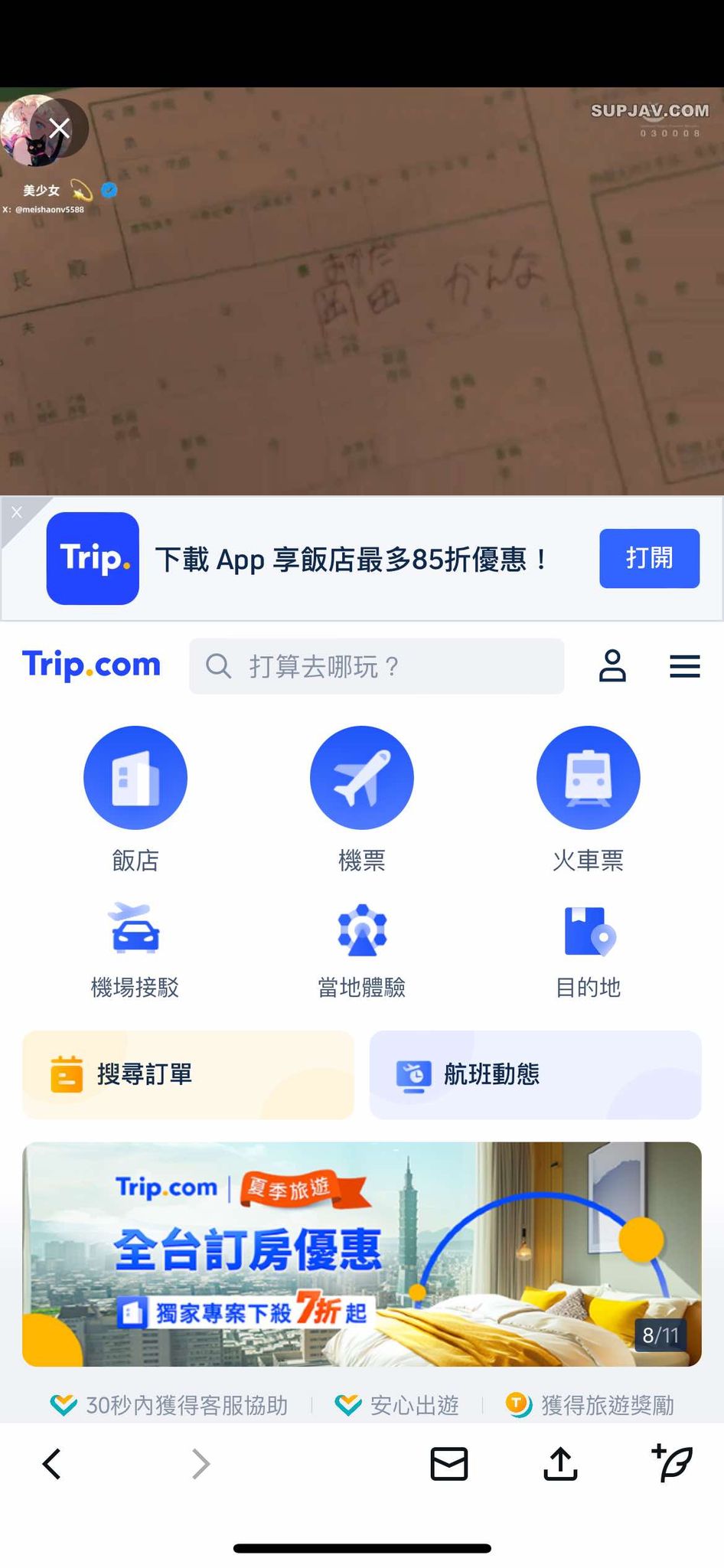Open the 全台訂房優惠 promo banner
Image resolution: width=724 pixels, height=1568 pixels.
pyautogui.click(x=362, y=1254)
